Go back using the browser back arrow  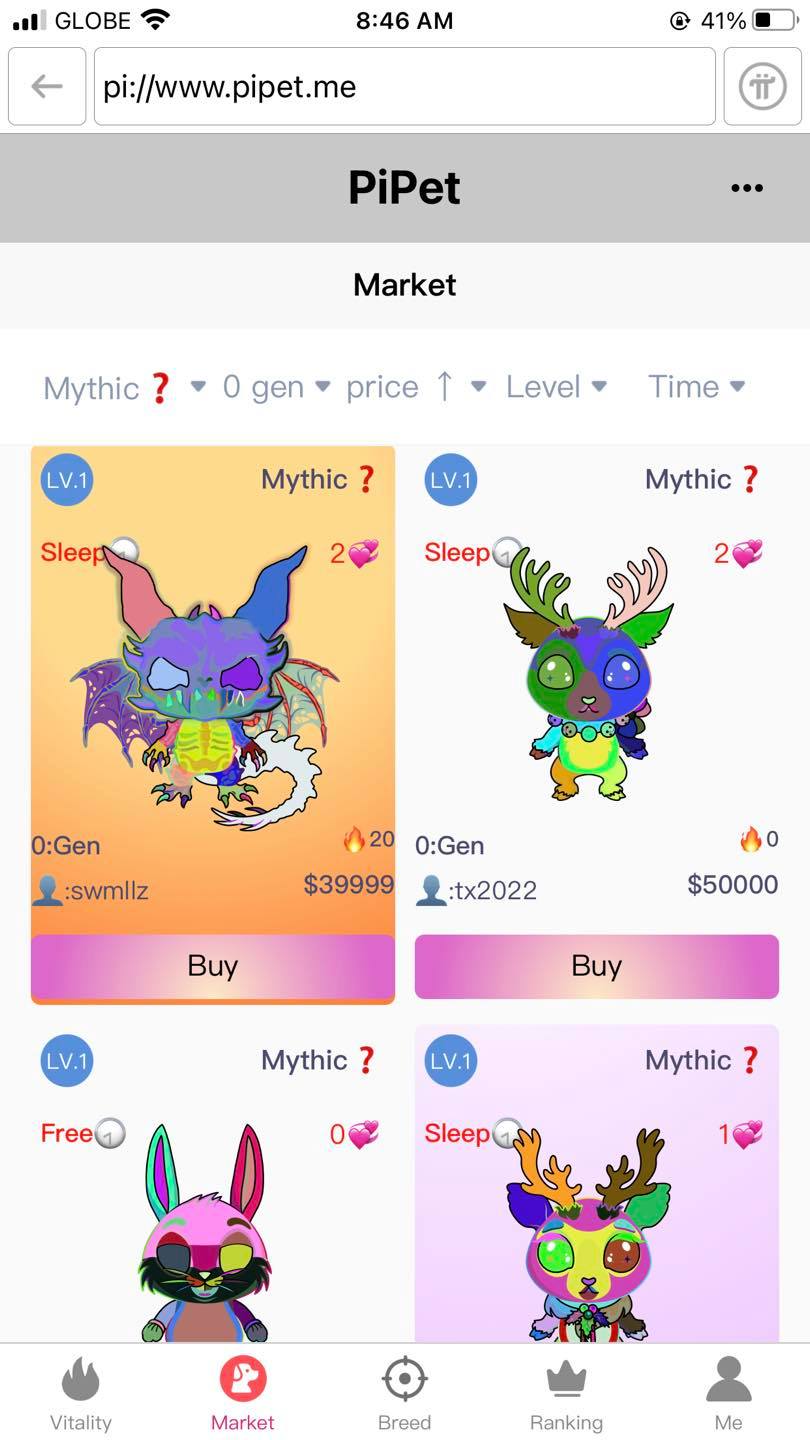click(x=46, y=87)
